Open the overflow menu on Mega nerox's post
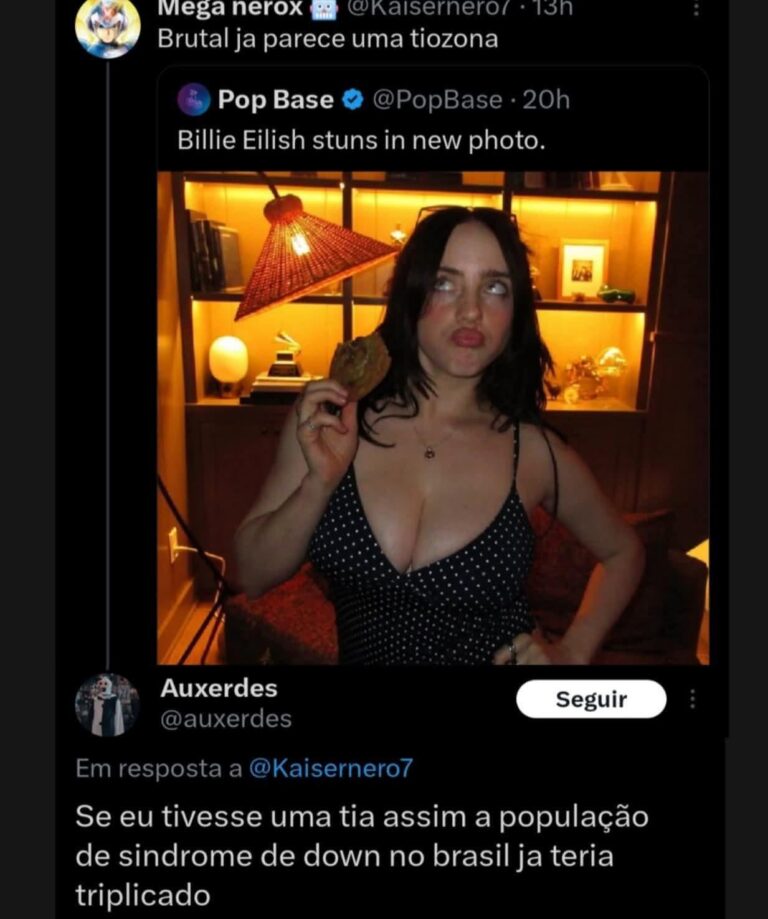The image size is (768, 919). [697, 9]
